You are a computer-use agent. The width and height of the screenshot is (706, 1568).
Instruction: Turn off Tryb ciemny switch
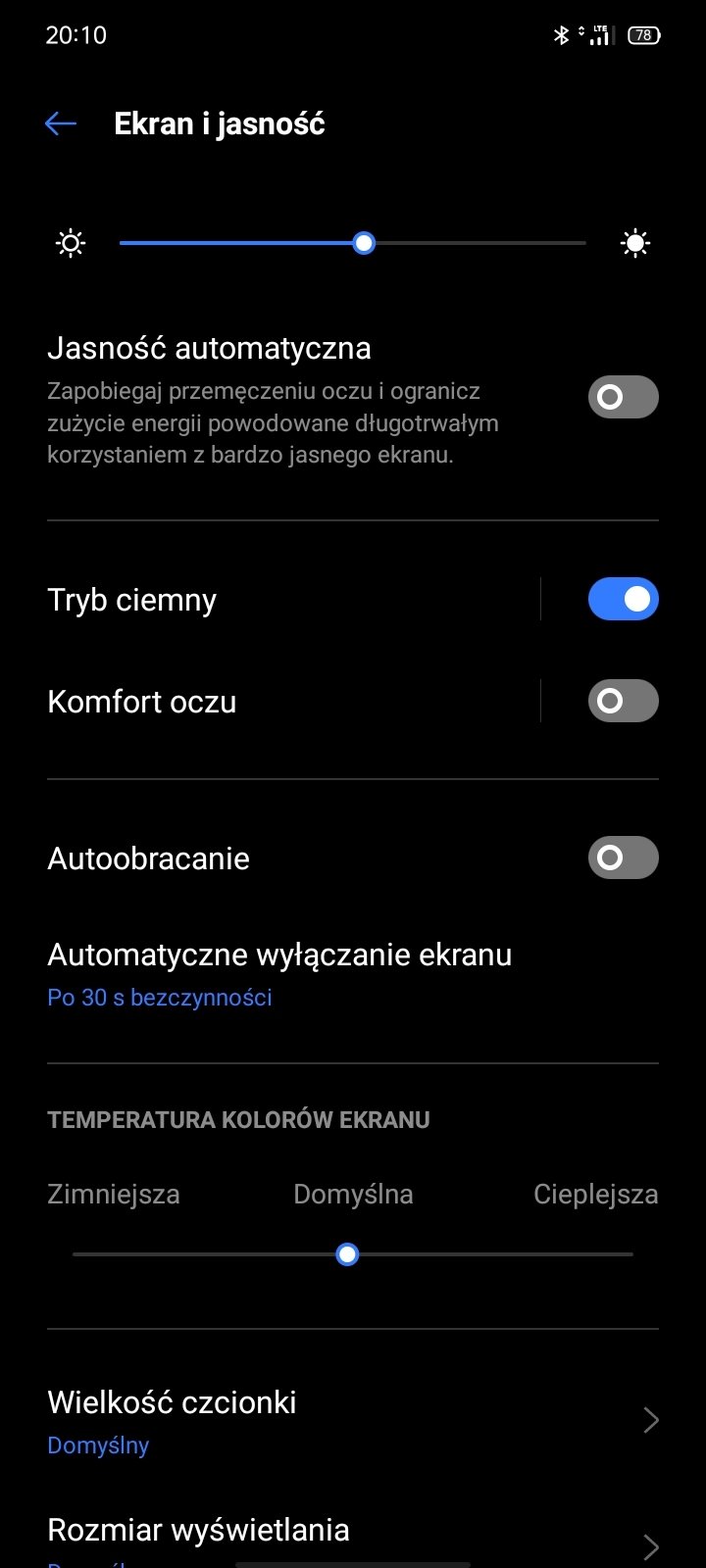coord(623,599)
